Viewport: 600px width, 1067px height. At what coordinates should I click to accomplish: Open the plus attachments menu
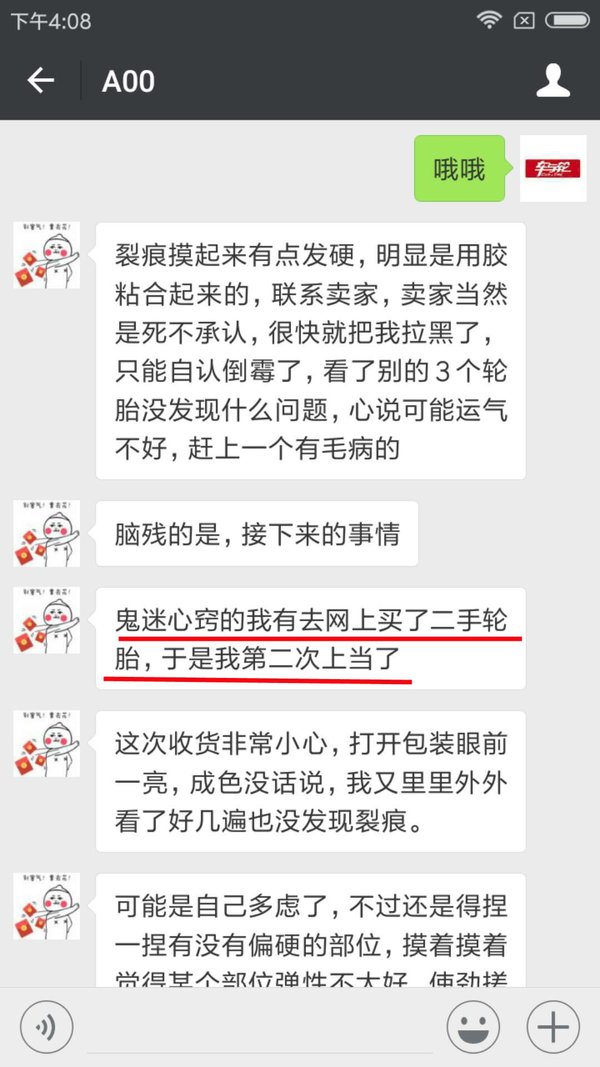tap(553, 1027)
